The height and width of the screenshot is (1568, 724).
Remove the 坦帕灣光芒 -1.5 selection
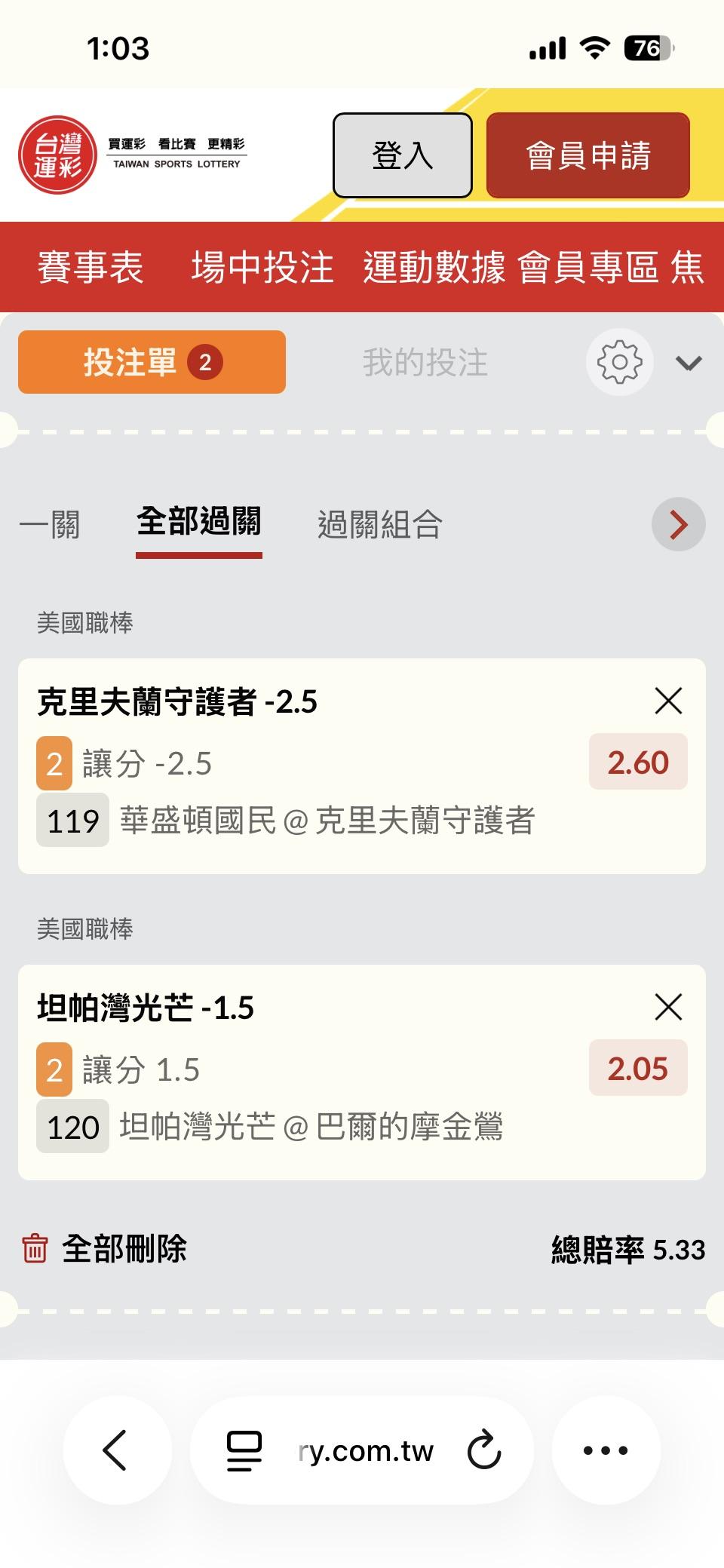(x=668, y=1007)
